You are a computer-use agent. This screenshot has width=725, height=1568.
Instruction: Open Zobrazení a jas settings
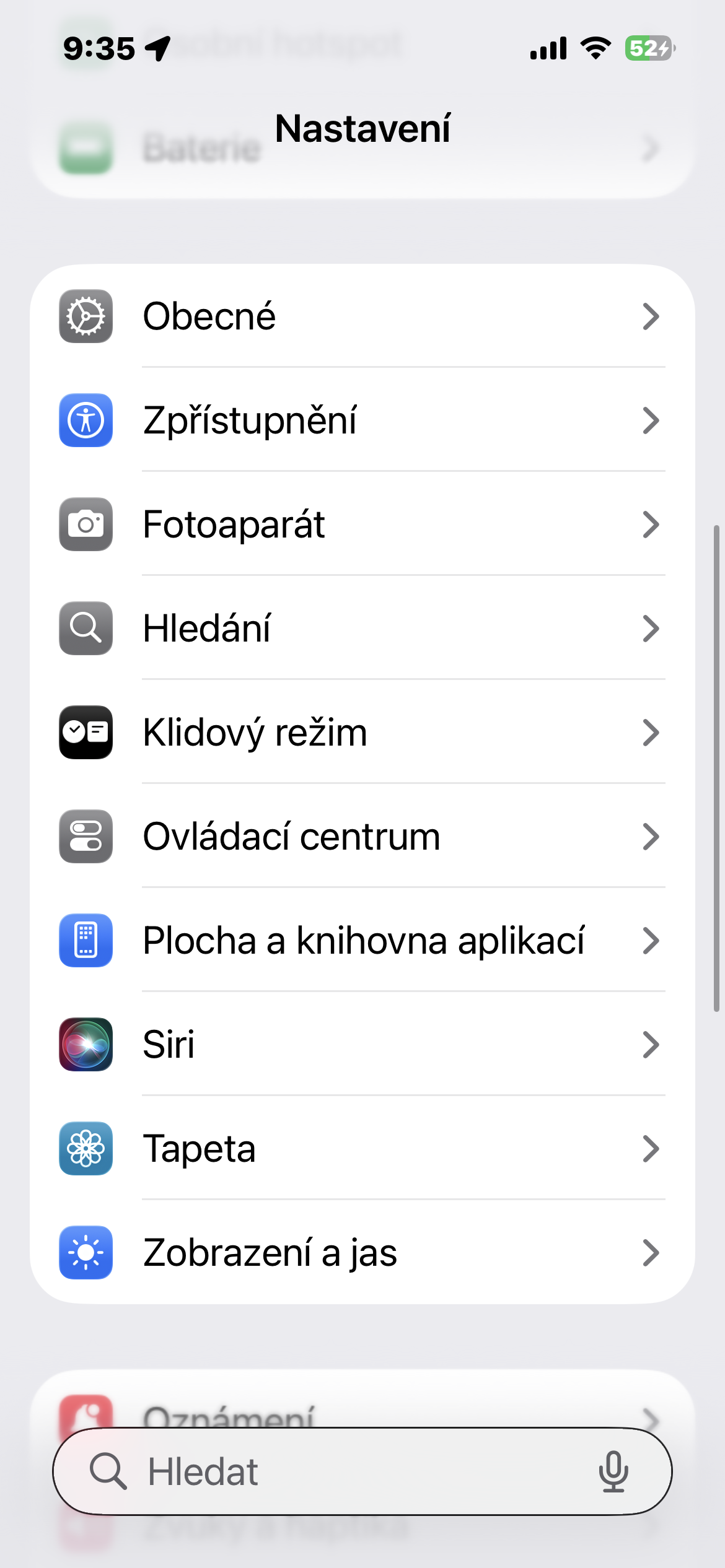(362, 1253)
